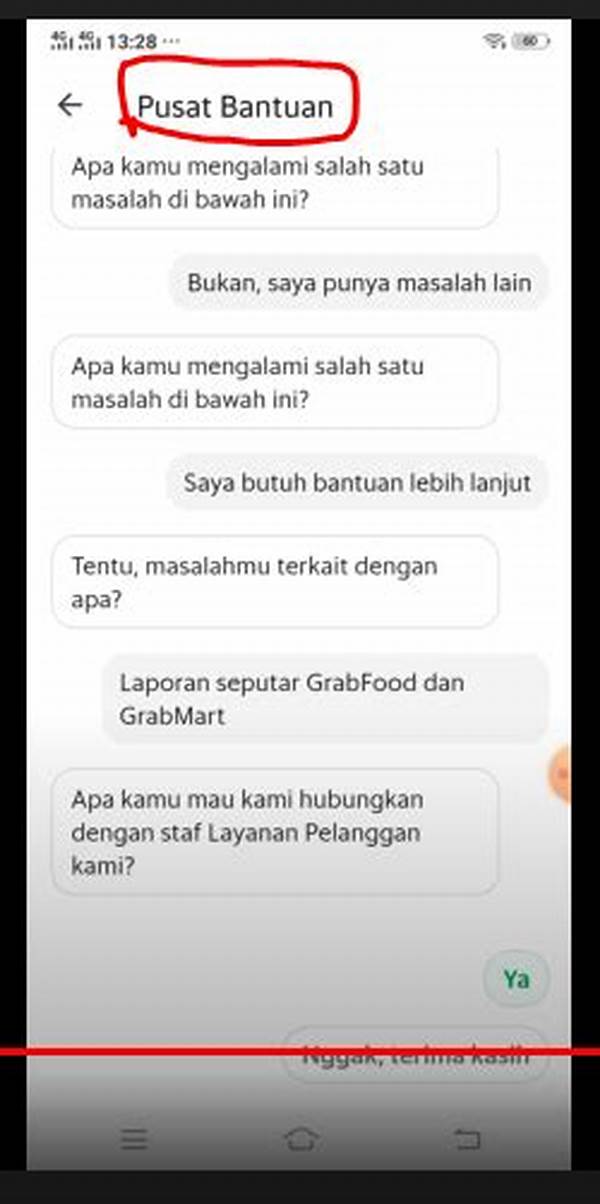Open the recent apps menu button
Screen dimensions: 600x1204
(134, 1138)
